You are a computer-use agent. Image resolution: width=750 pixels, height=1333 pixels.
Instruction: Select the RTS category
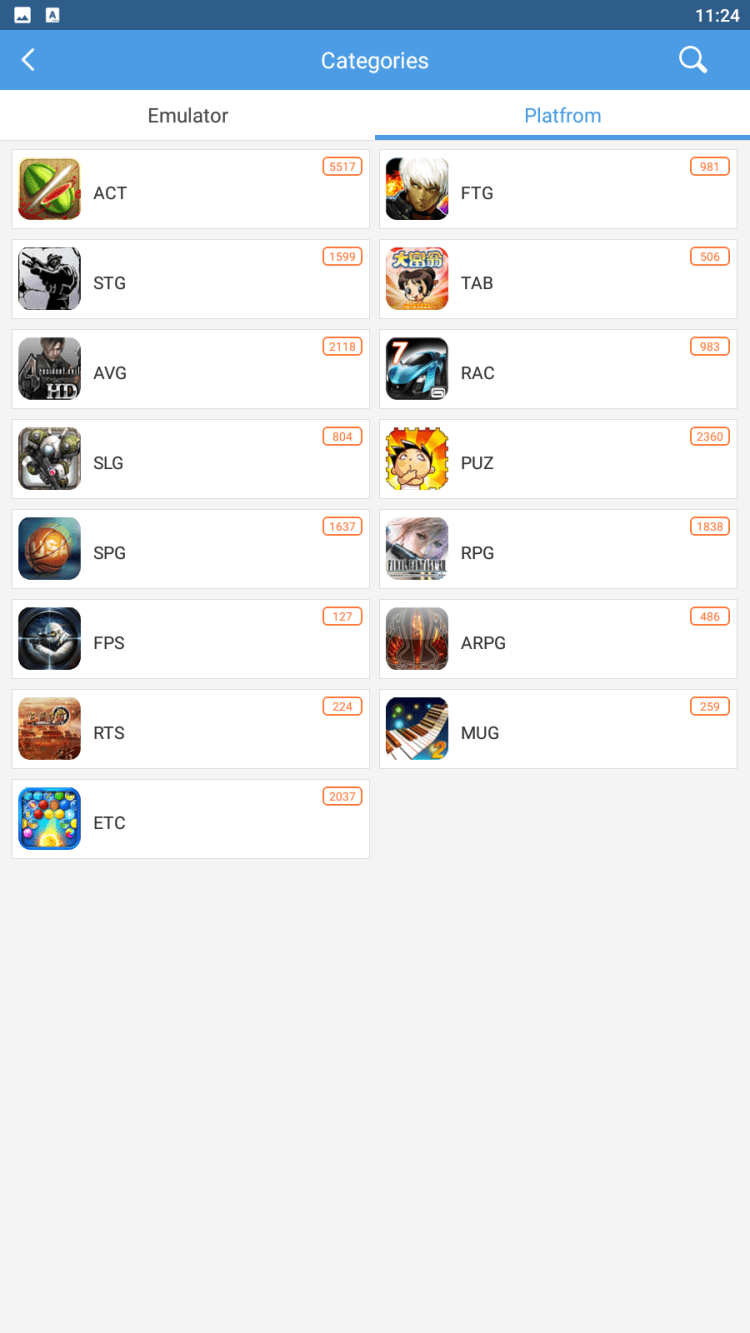190,730
